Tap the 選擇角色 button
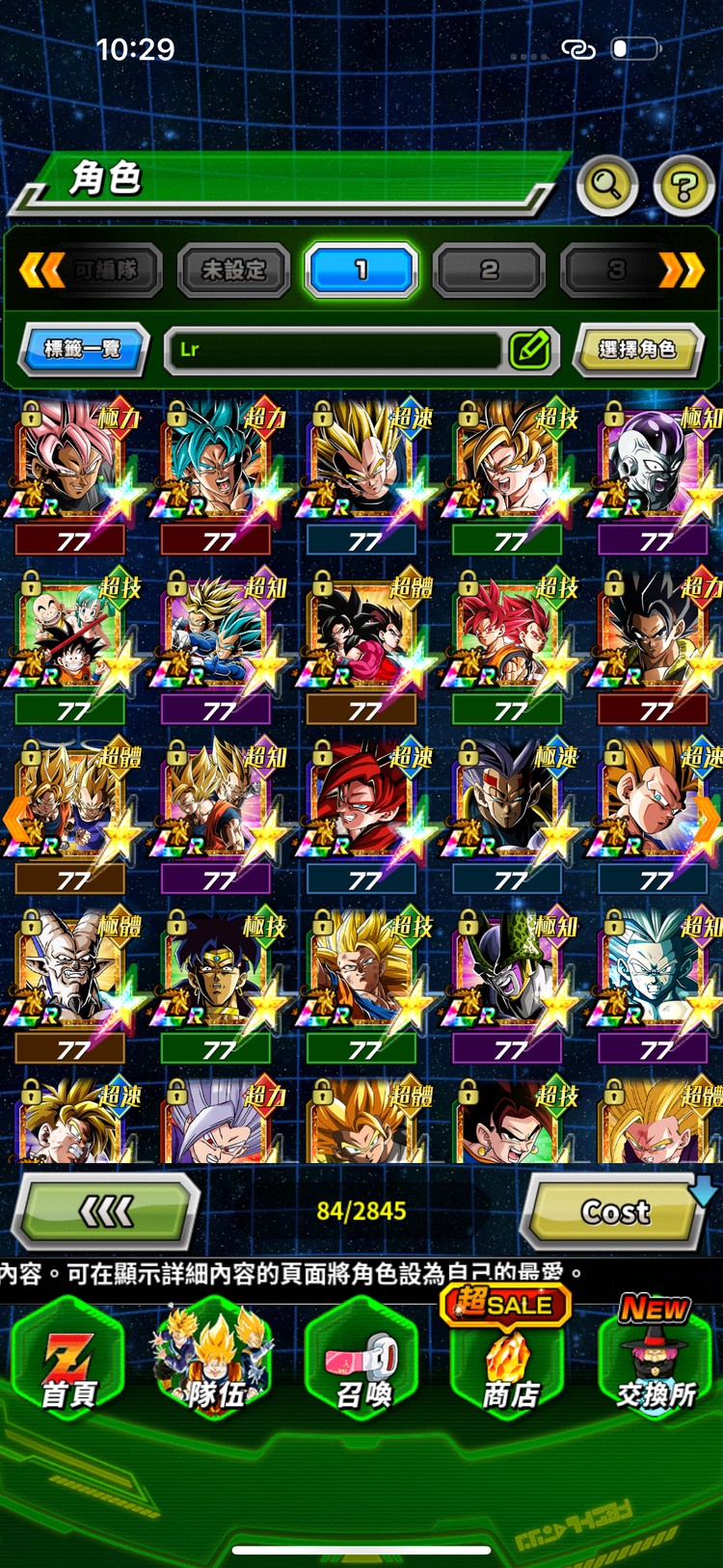Image resolution: width=723 pixels, height=1568 pixels. (x=636, y=349)
